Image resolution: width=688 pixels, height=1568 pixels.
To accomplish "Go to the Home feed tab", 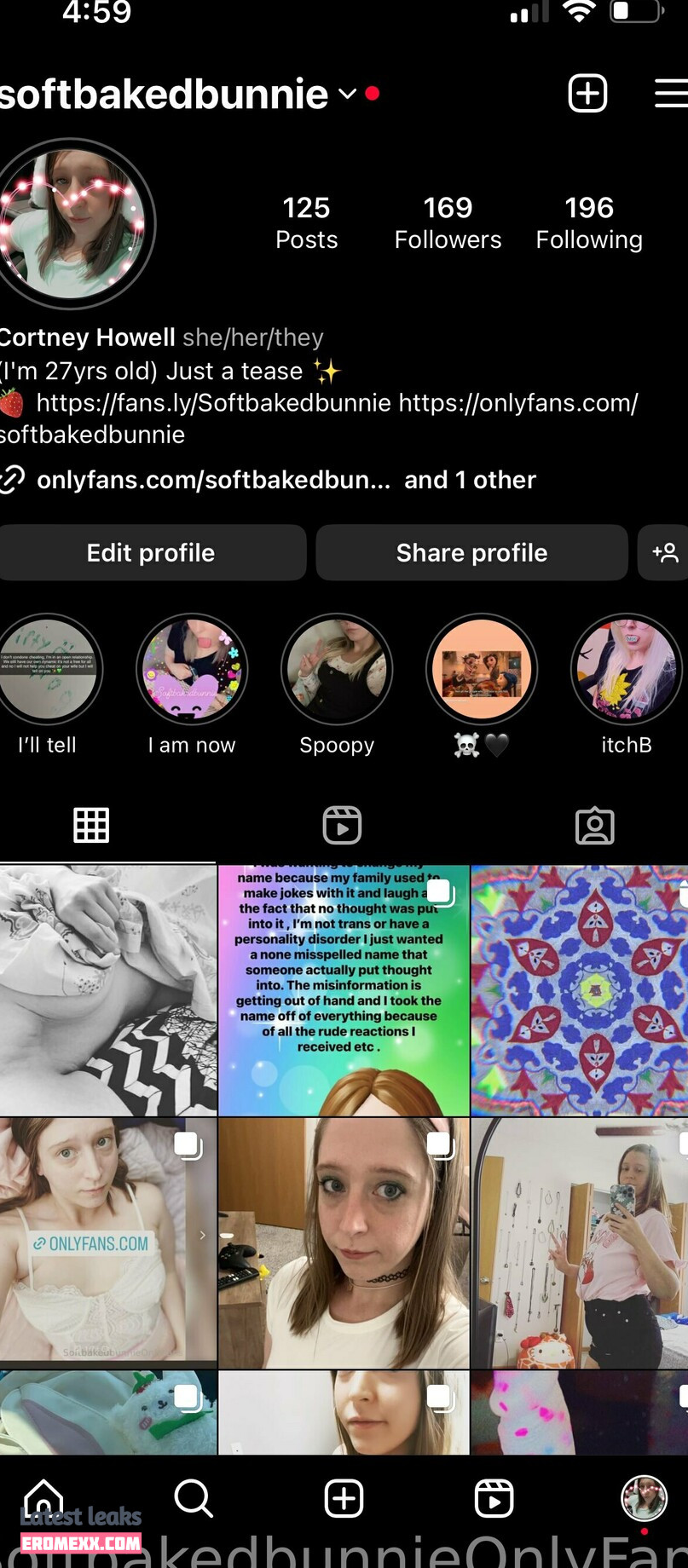I will (43, 1497).
